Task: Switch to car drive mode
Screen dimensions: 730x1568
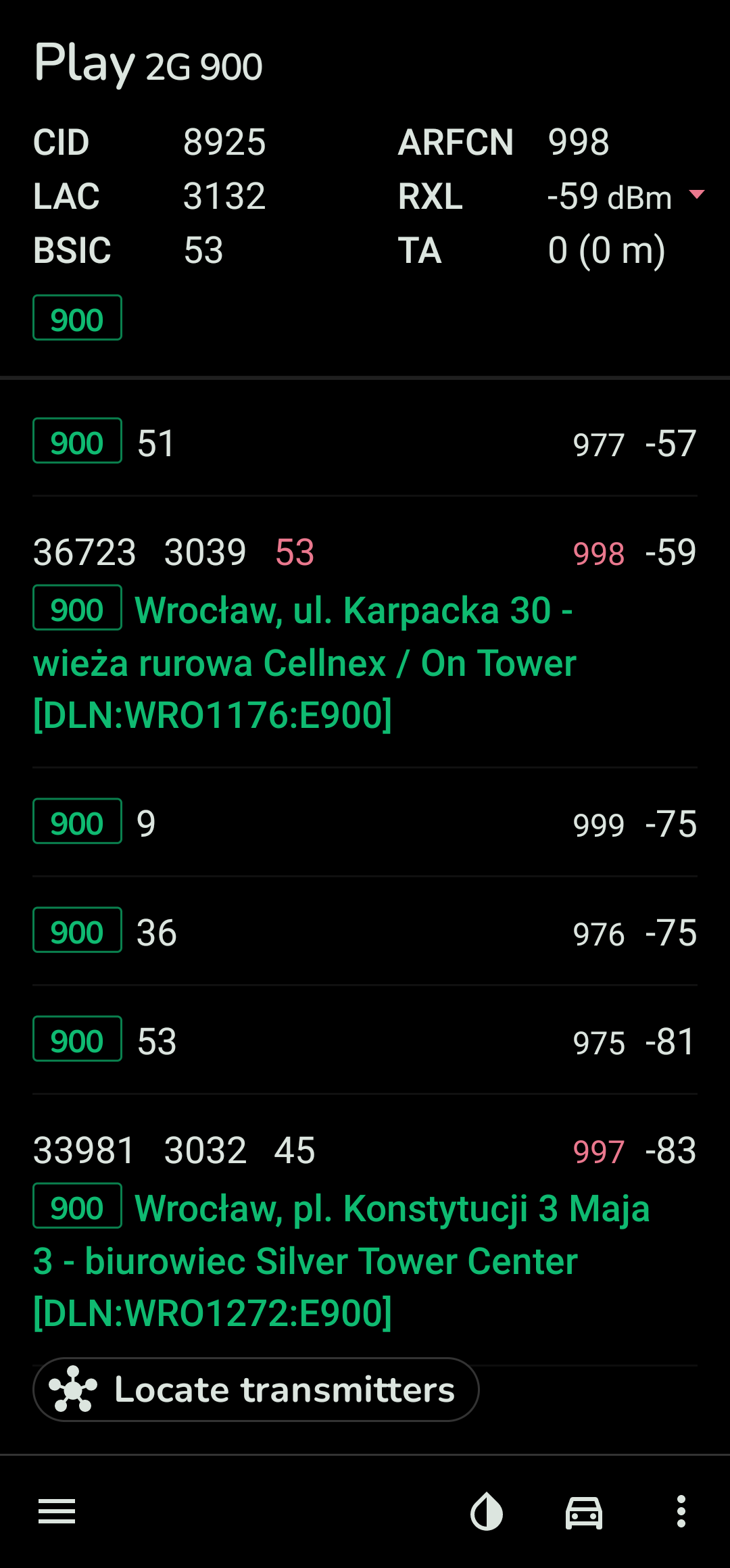Action: click(x=584, y=1512)
